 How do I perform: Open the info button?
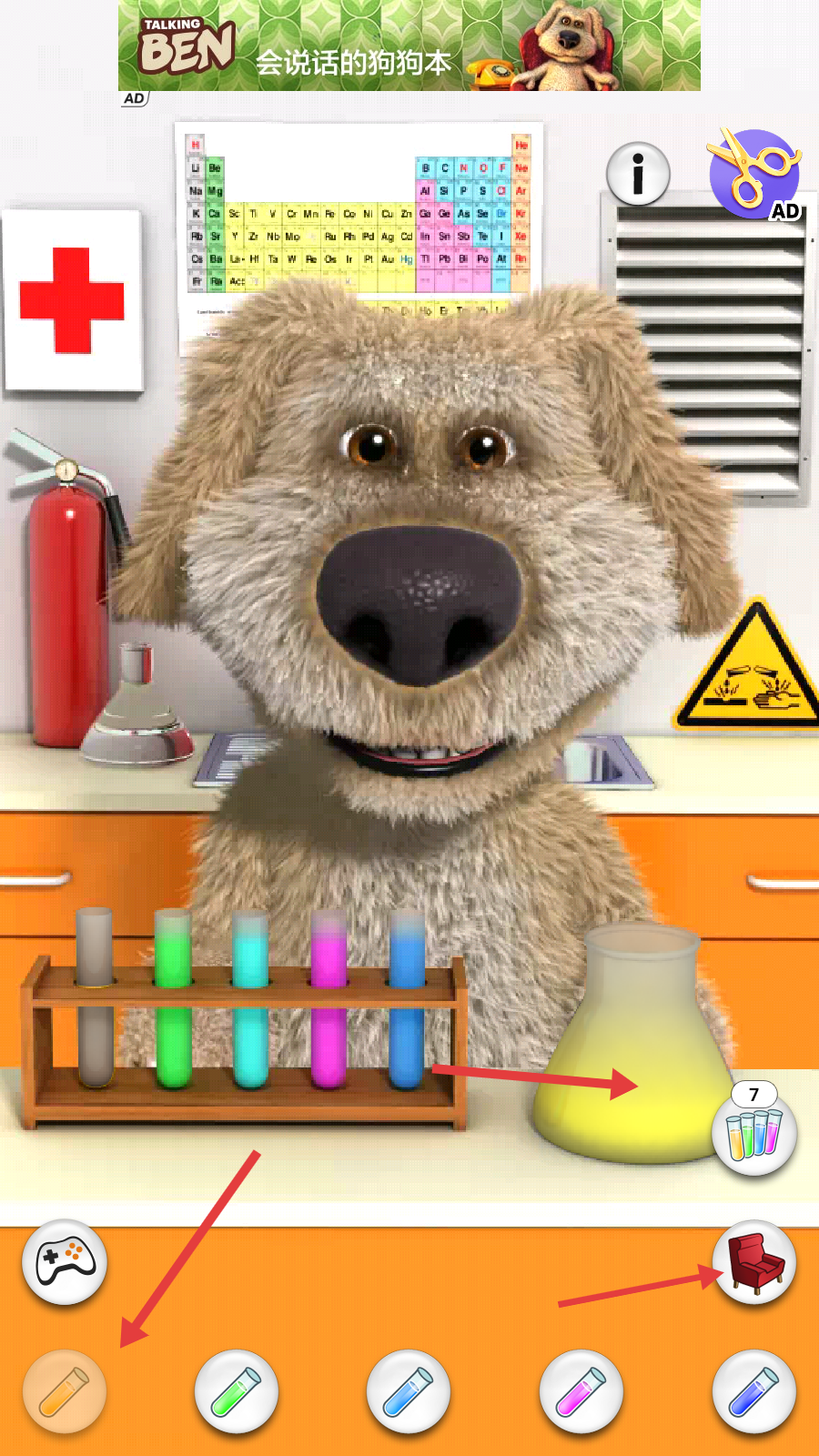[638, 173]
